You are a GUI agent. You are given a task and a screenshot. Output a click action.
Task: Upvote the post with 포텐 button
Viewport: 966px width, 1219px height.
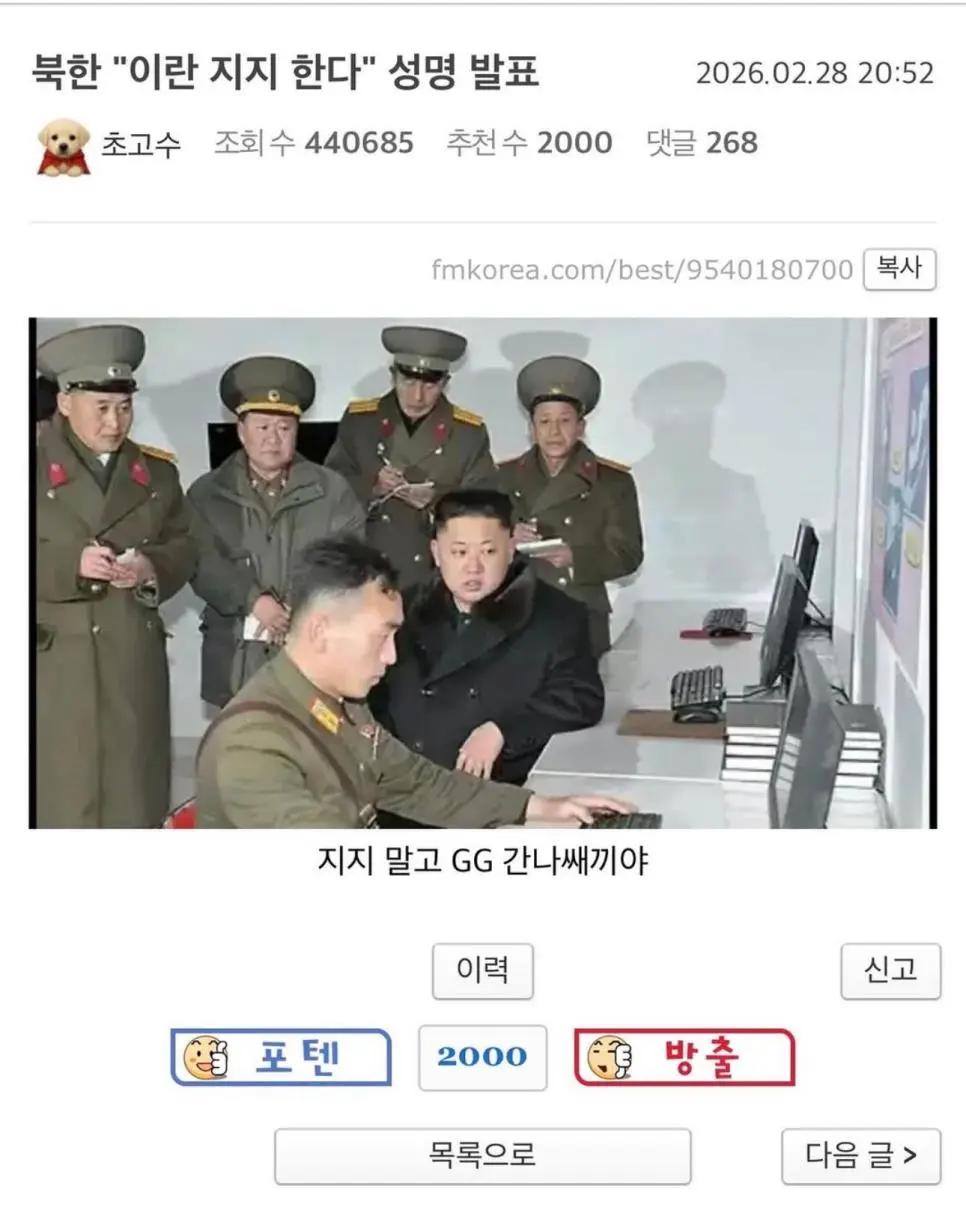click(281, 1057)
